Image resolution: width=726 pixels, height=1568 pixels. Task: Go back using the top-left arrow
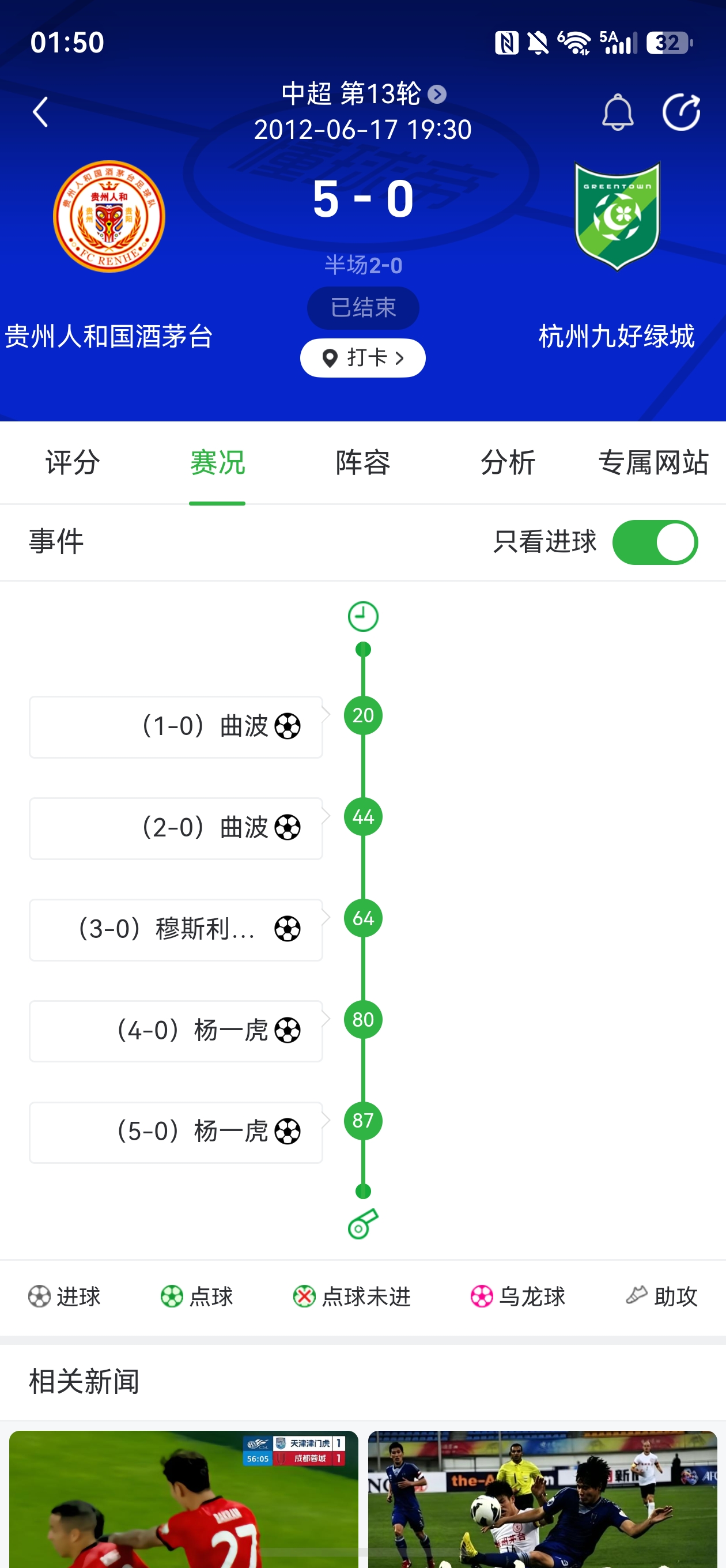(x=41, y=112)
